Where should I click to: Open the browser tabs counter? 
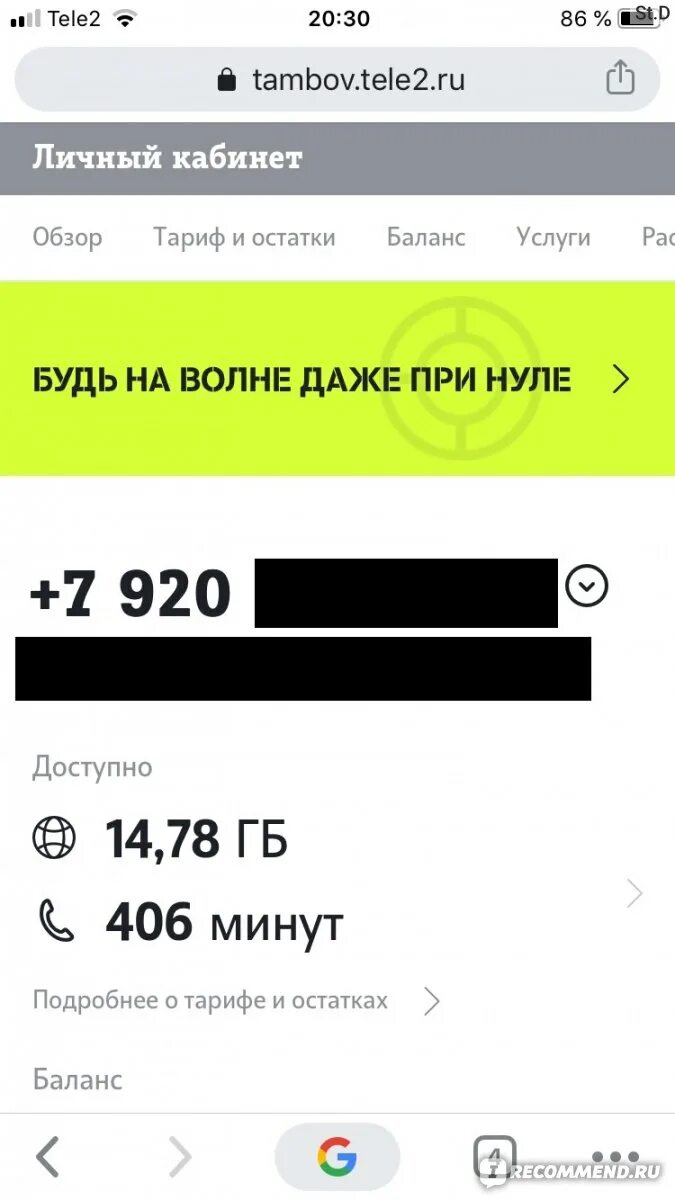[494, 1157]
